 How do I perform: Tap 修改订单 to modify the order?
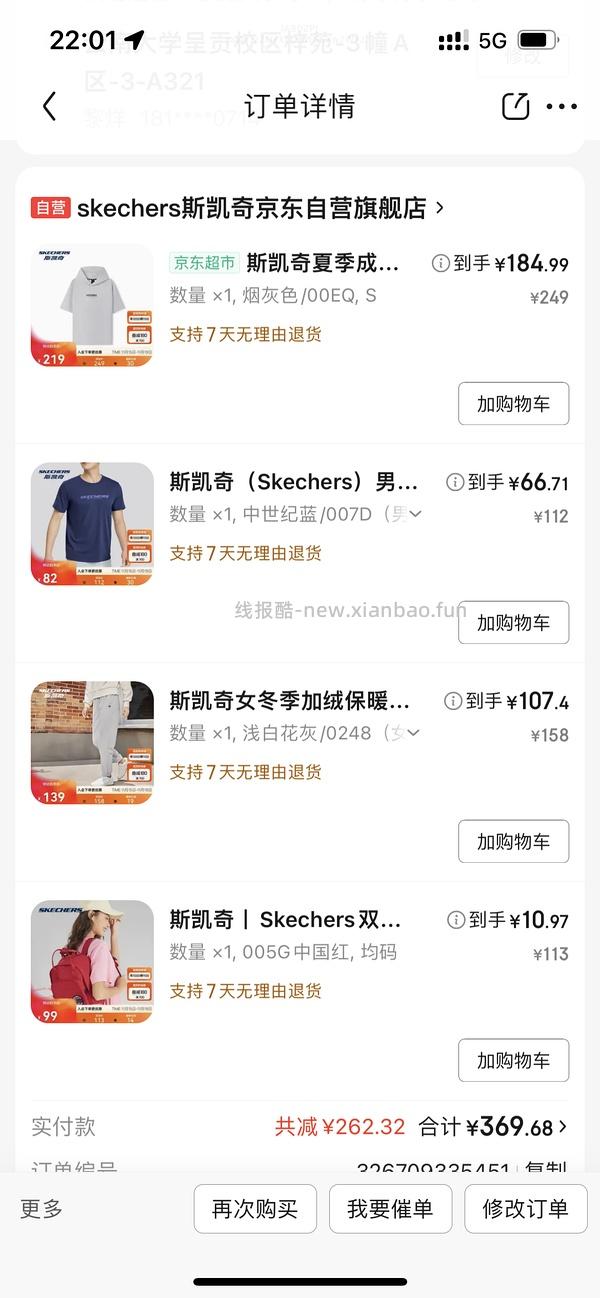click(525, 1209)
